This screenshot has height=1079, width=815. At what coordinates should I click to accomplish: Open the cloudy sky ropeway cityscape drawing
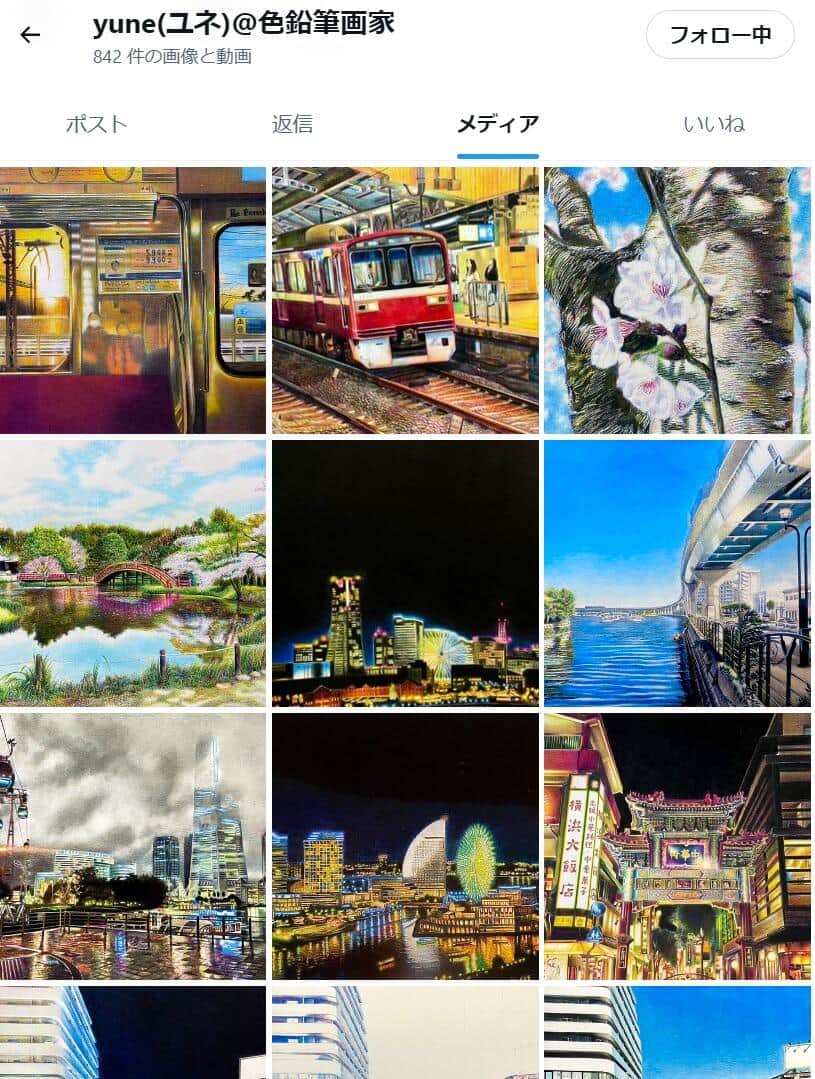(x=133, y=846)
